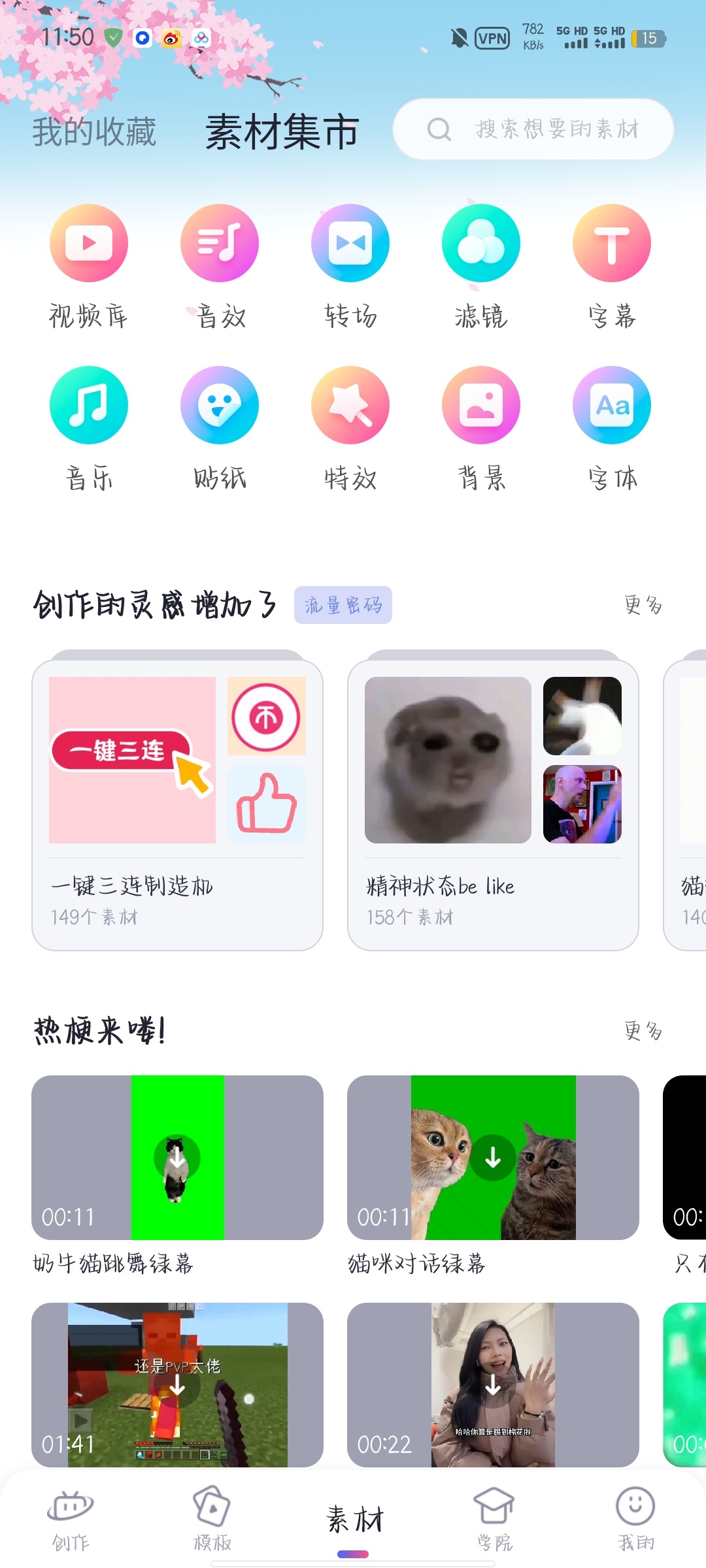Open the 一键三连制造机 collection card
The width and height of the screenshot is (706, 1568).
[177, 805]
